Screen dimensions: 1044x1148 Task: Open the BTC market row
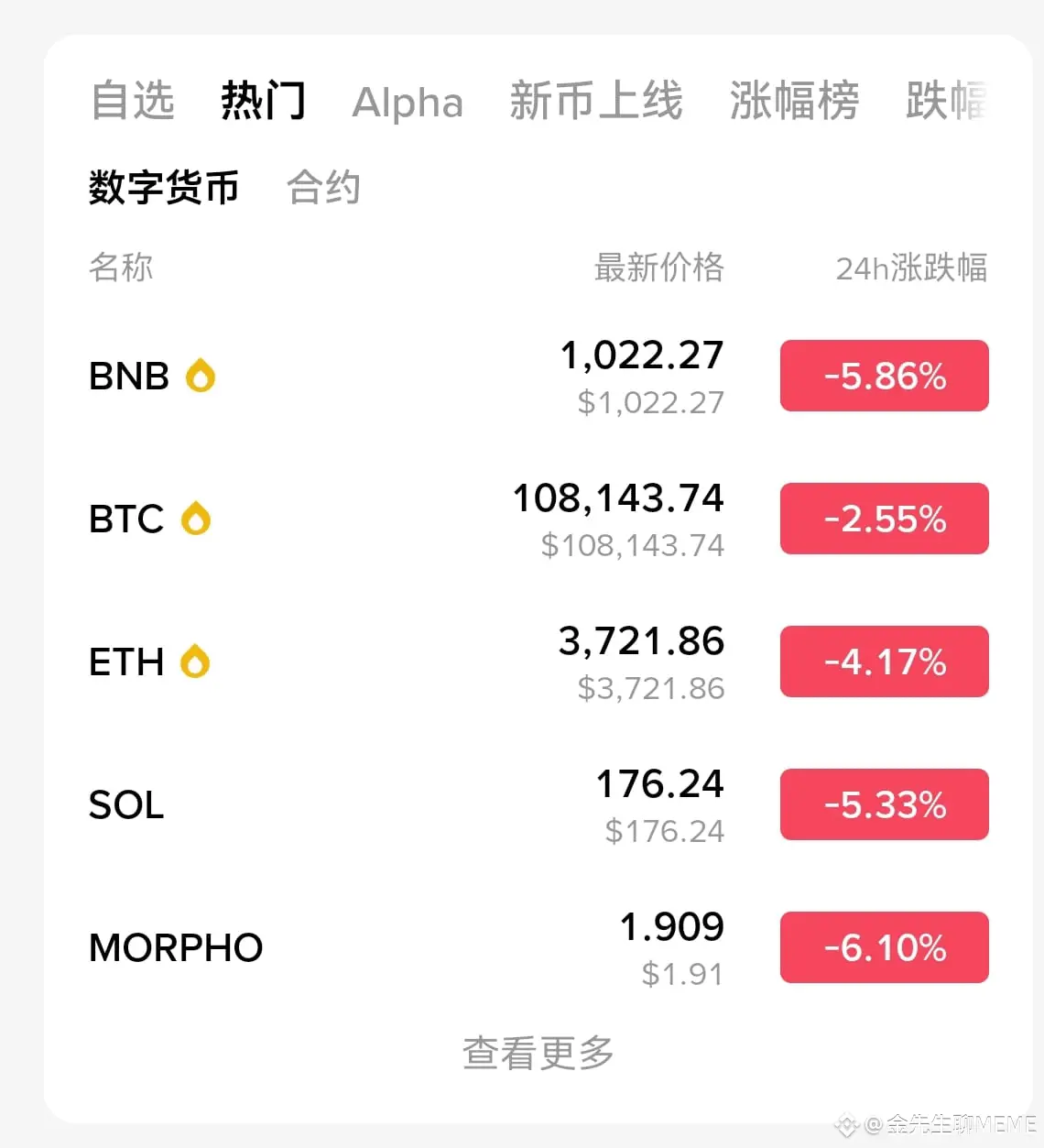tap(403, 519)
